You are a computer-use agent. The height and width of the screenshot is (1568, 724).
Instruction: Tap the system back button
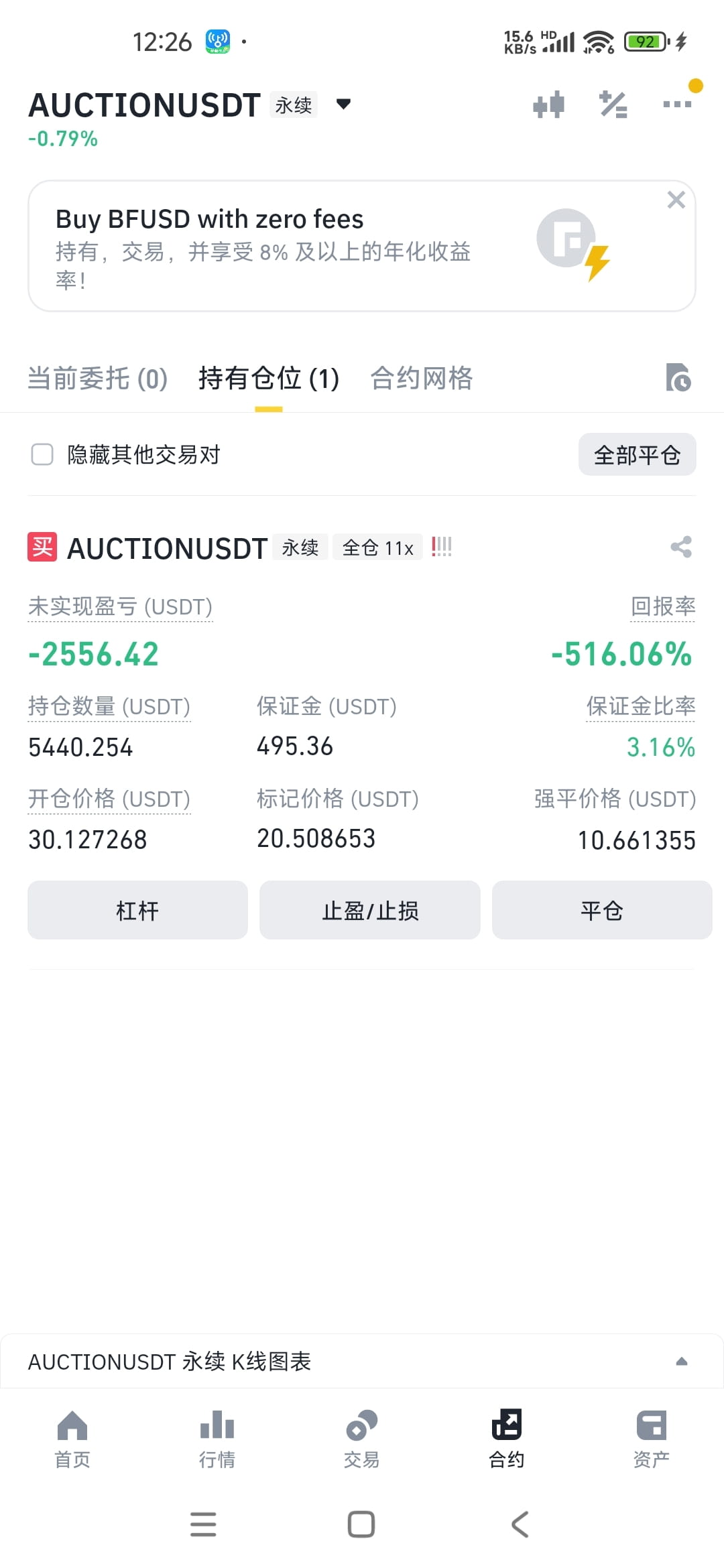tap(520, 1524)
